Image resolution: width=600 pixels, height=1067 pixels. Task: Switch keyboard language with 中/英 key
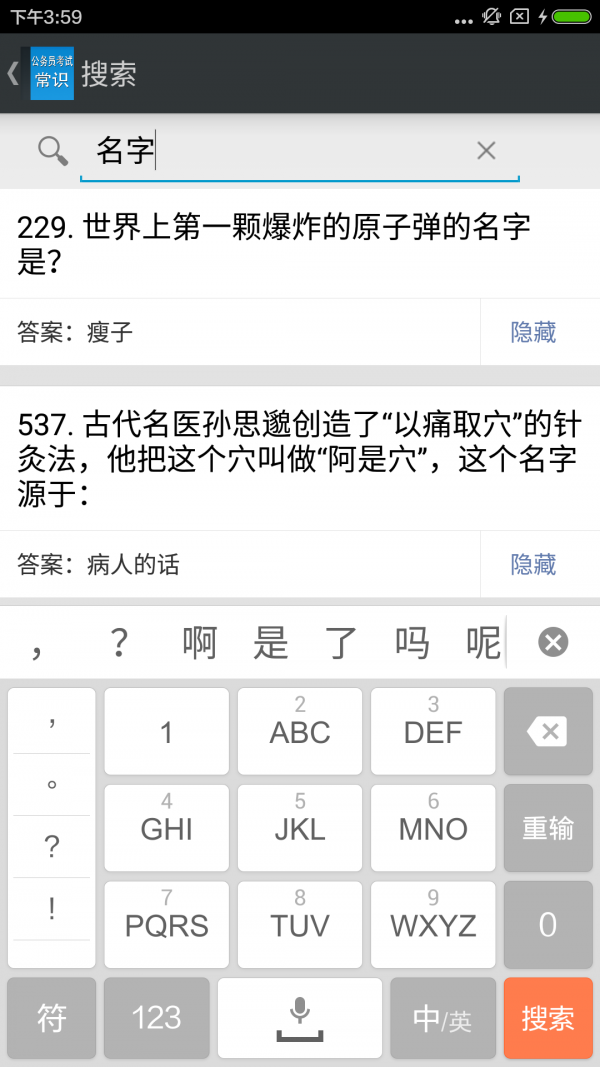click(x=442, y=1018)
